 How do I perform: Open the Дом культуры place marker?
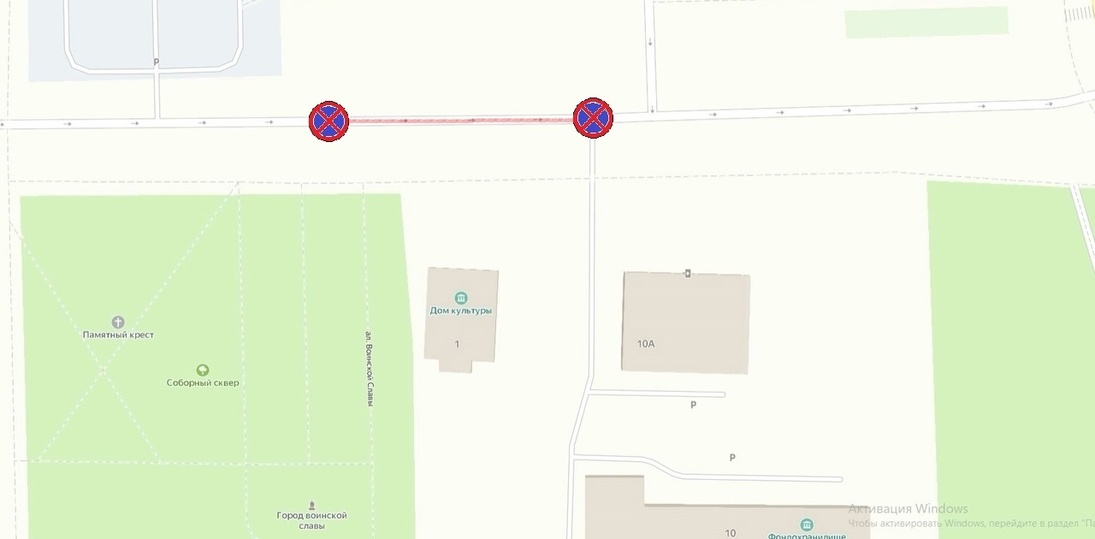(461, 297)
